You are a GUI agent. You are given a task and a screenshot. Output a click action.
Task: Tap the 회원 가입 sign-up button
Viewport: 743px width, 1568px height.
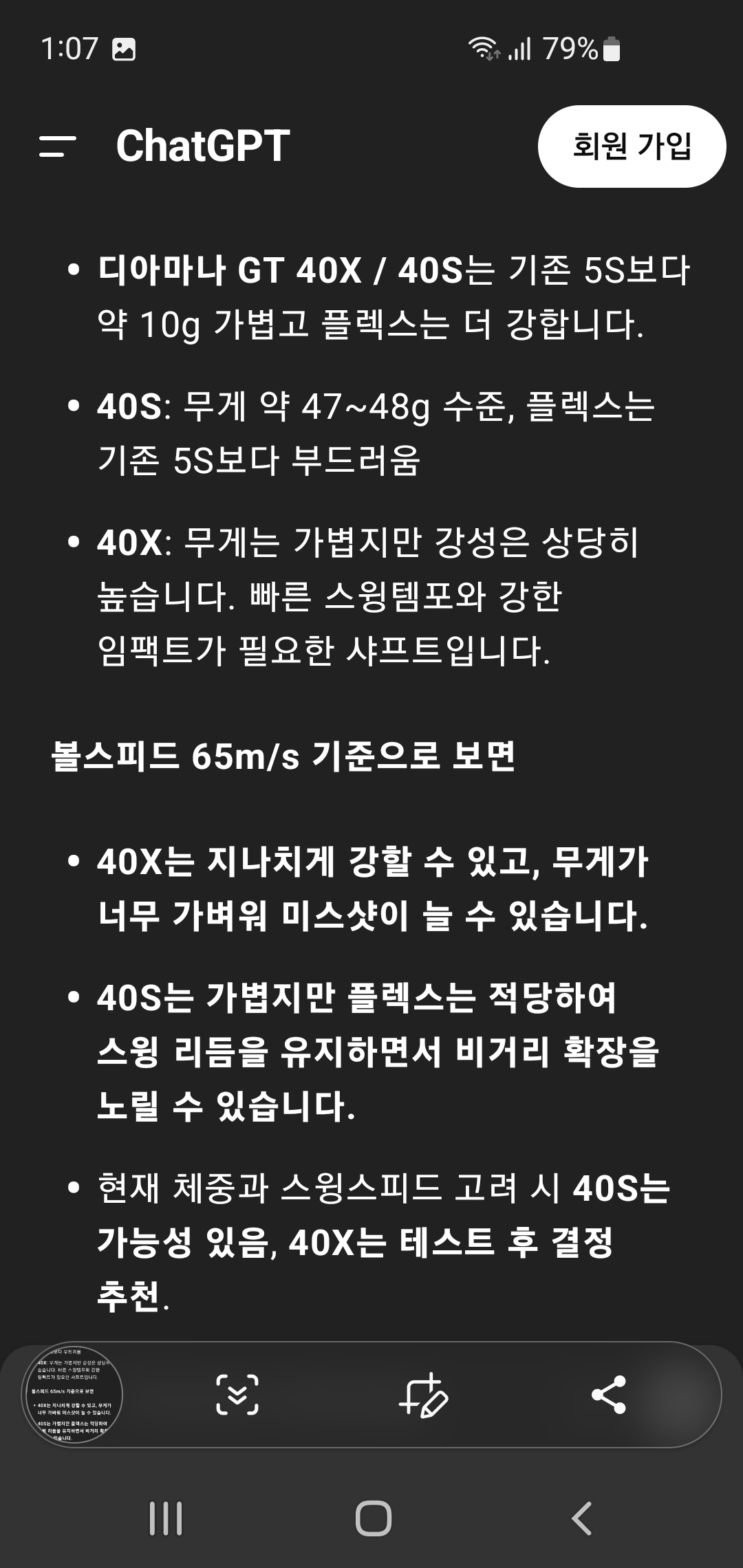632,146
